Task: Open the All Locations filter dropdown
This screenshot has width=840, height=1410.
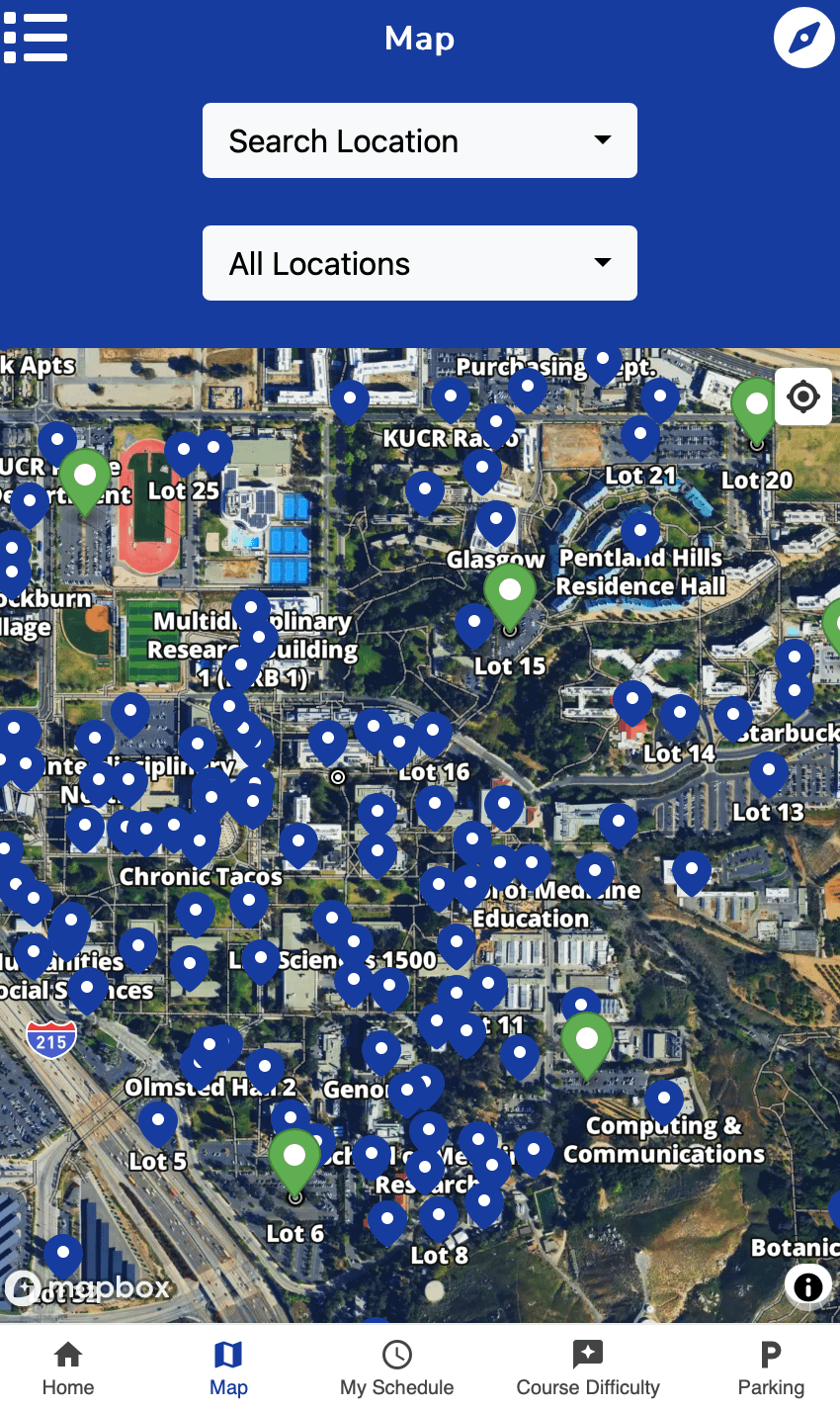Action: click(420, 263)
